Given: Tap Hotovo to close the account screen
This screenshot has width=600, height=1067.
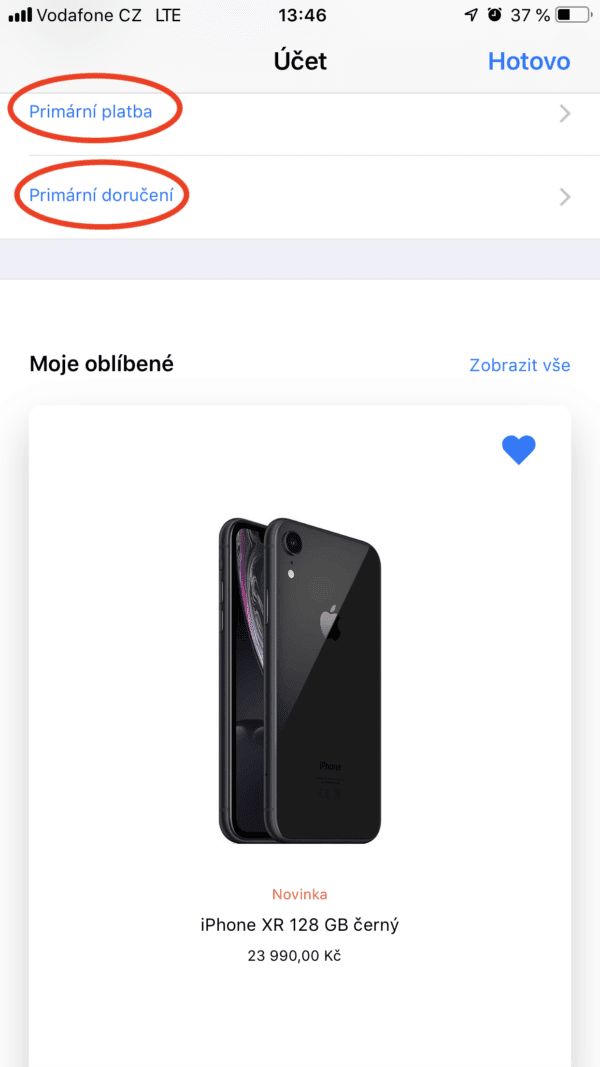Looking at the screenshot, I should click(528, 61).
